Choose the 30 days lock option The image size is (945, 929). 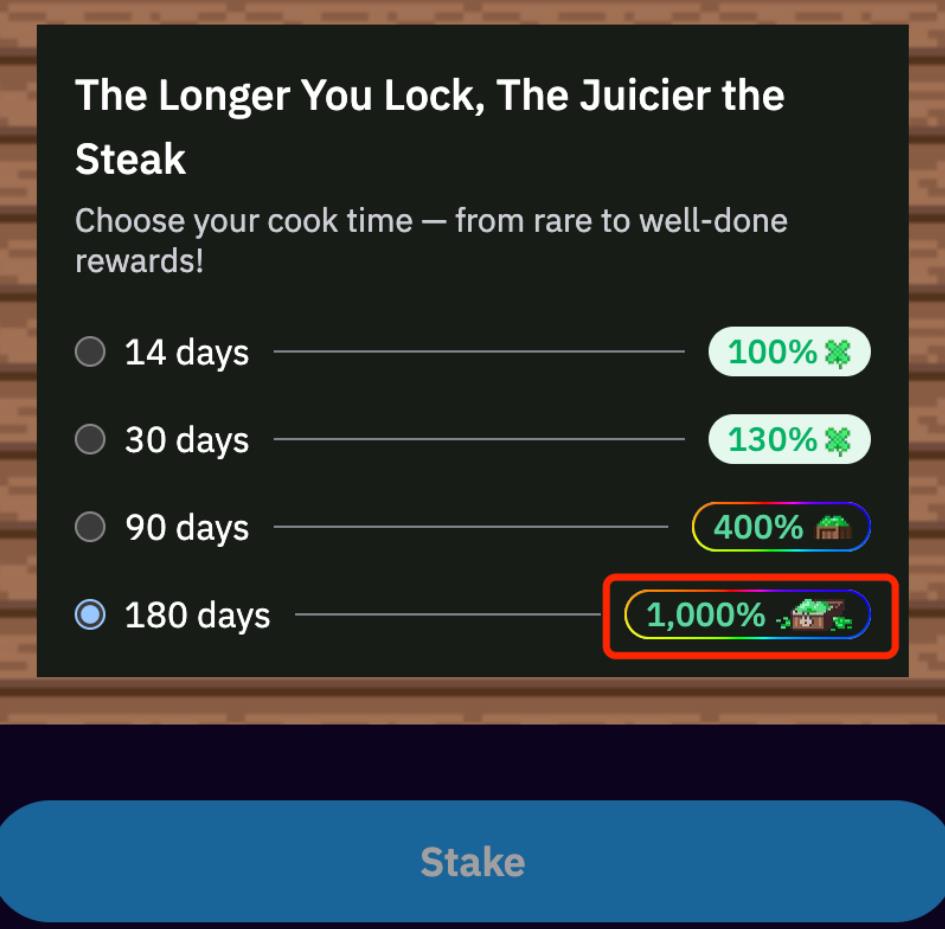point(91,440)
